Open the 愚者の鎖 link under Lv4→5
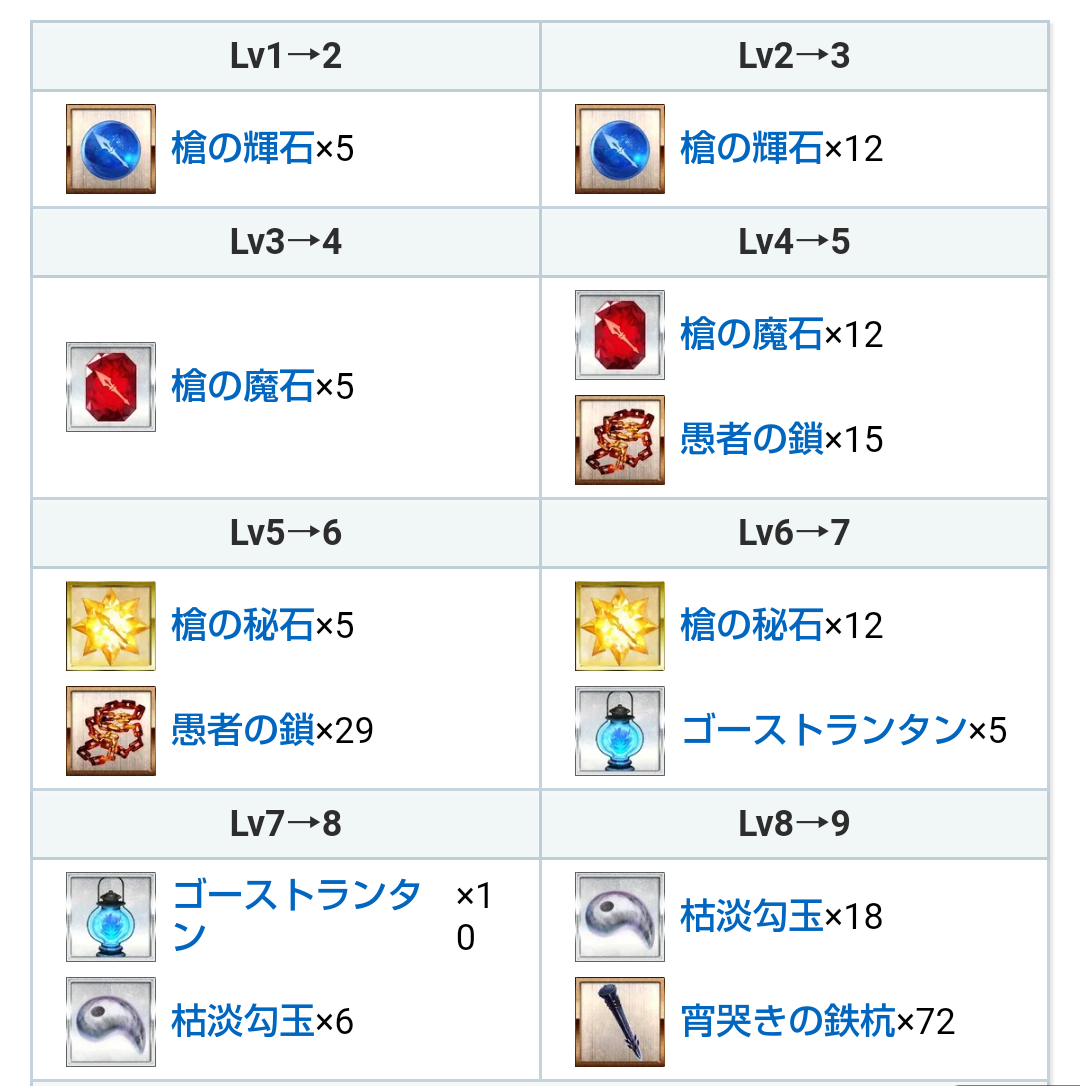Viewport: 1080px width, 1086px height. click(752, 439)
